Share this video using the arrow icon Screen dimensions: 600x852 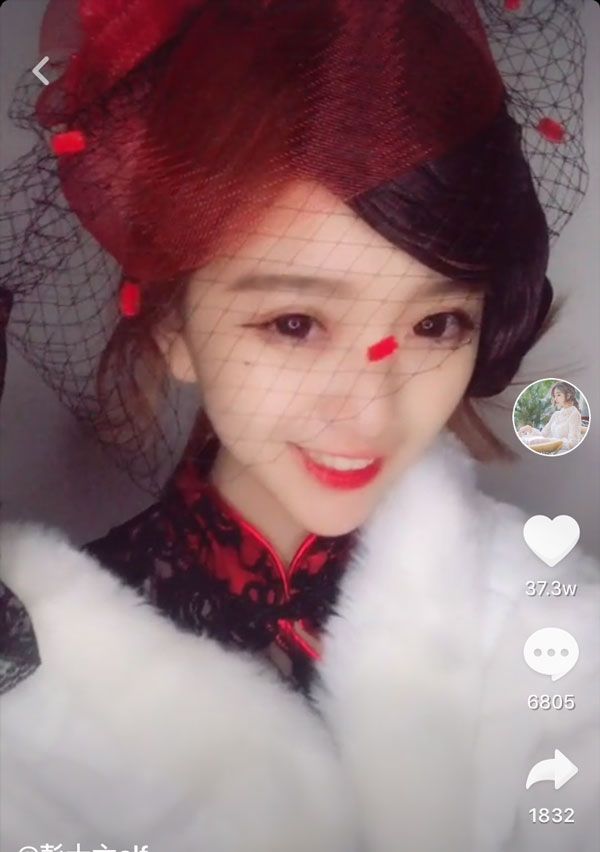pos(552,769)
